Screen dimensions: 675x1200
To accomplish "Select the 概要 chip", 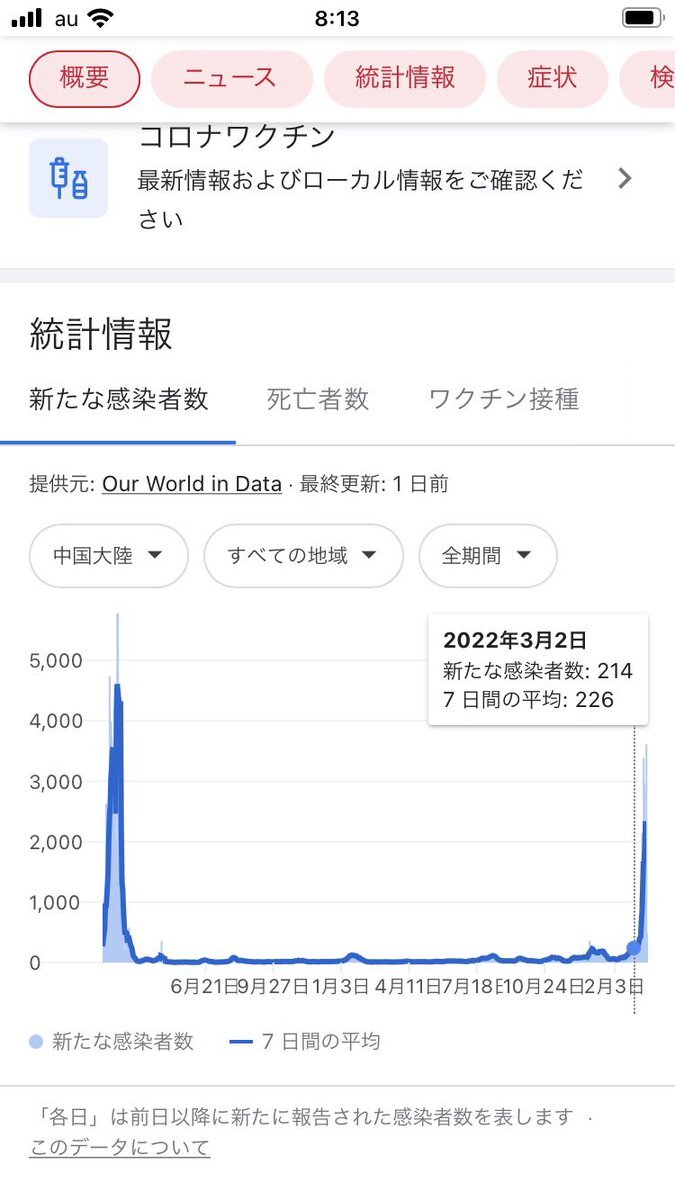I will [x=84, y=79].
